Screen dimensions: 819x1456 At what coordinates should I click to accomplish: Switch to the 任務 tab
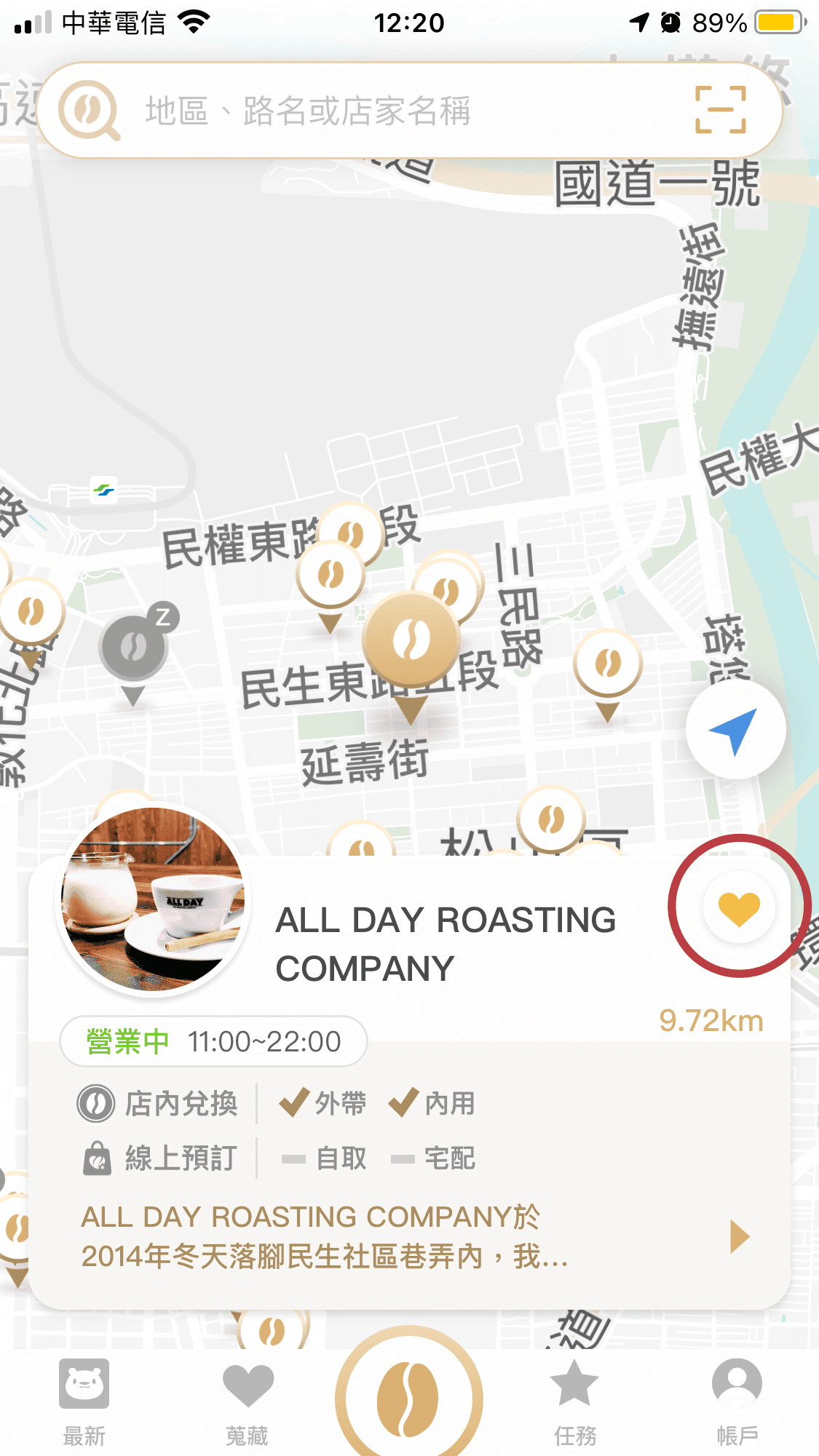[574, 1402]
